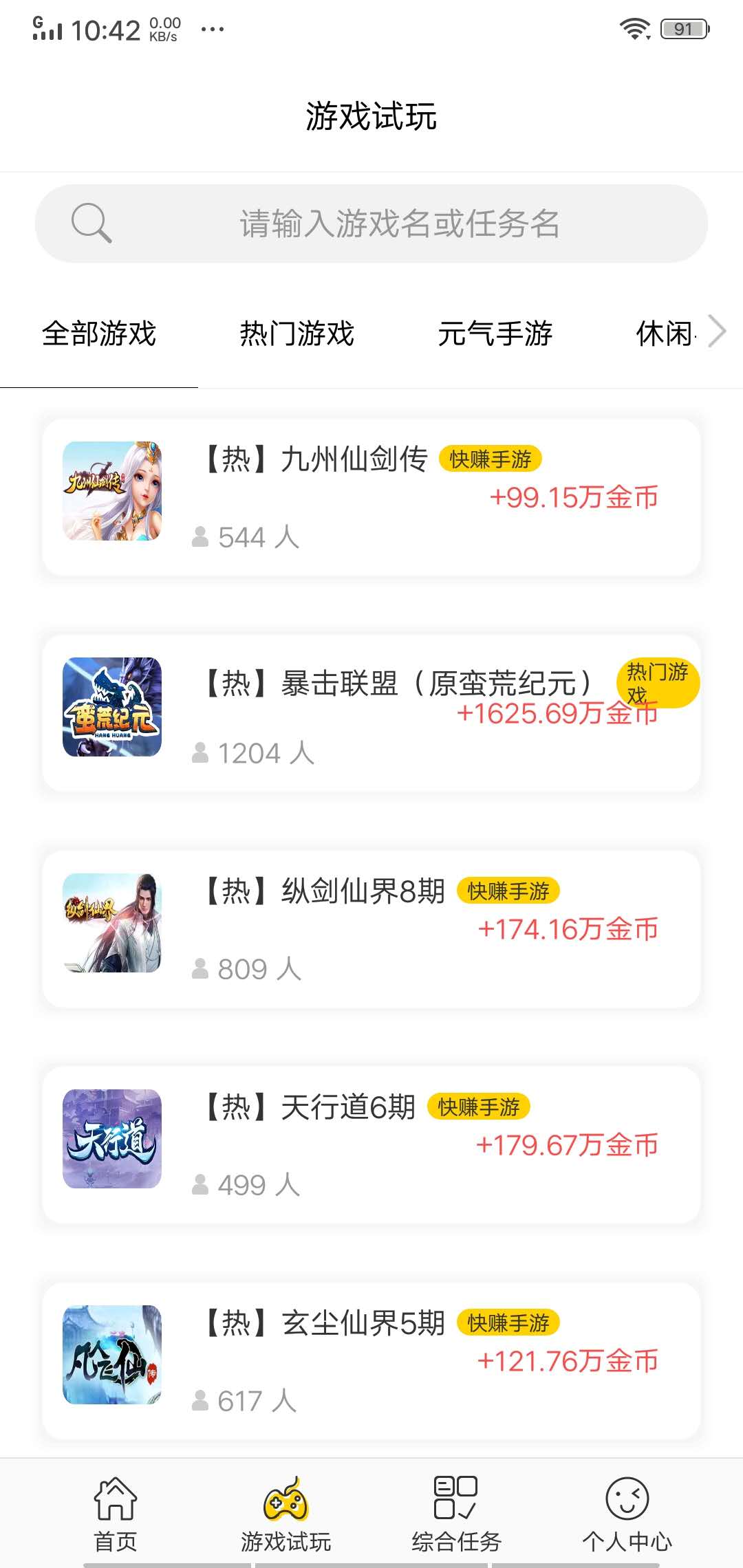Switch to the 热门游戏 tab
743x1568 pixels.
click(x=296, y=334)
